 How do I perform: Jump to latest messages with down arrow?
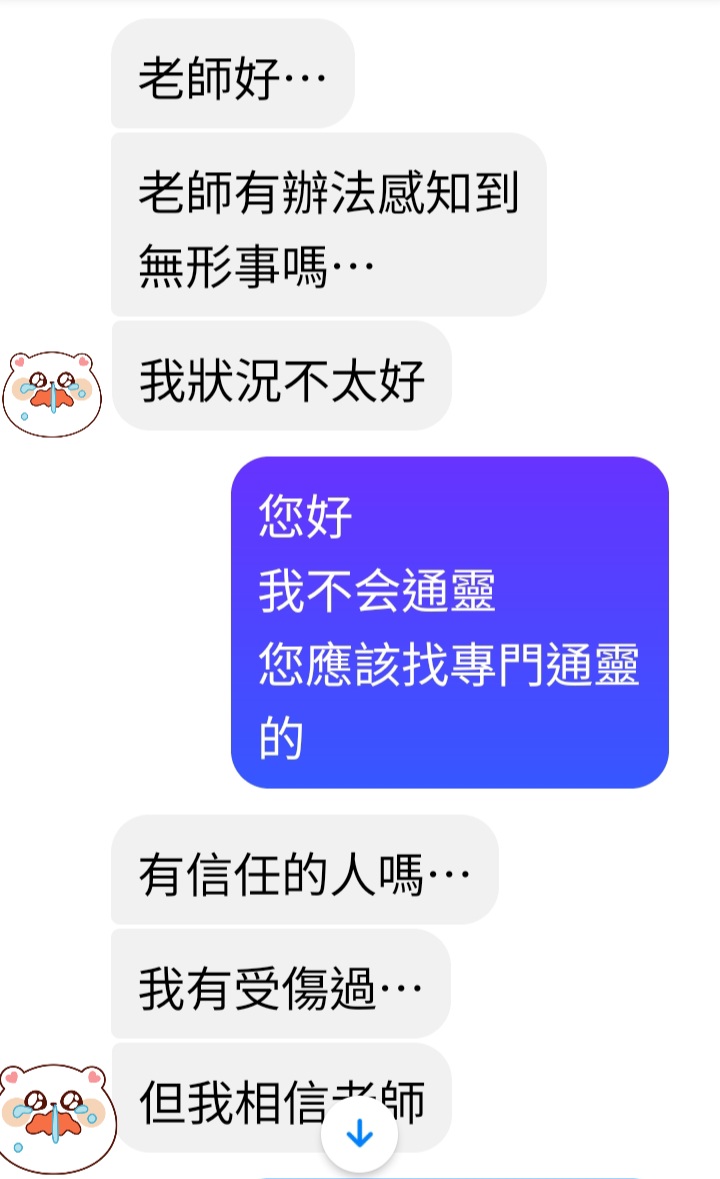pyautogui.click(x=359, y=1134)
